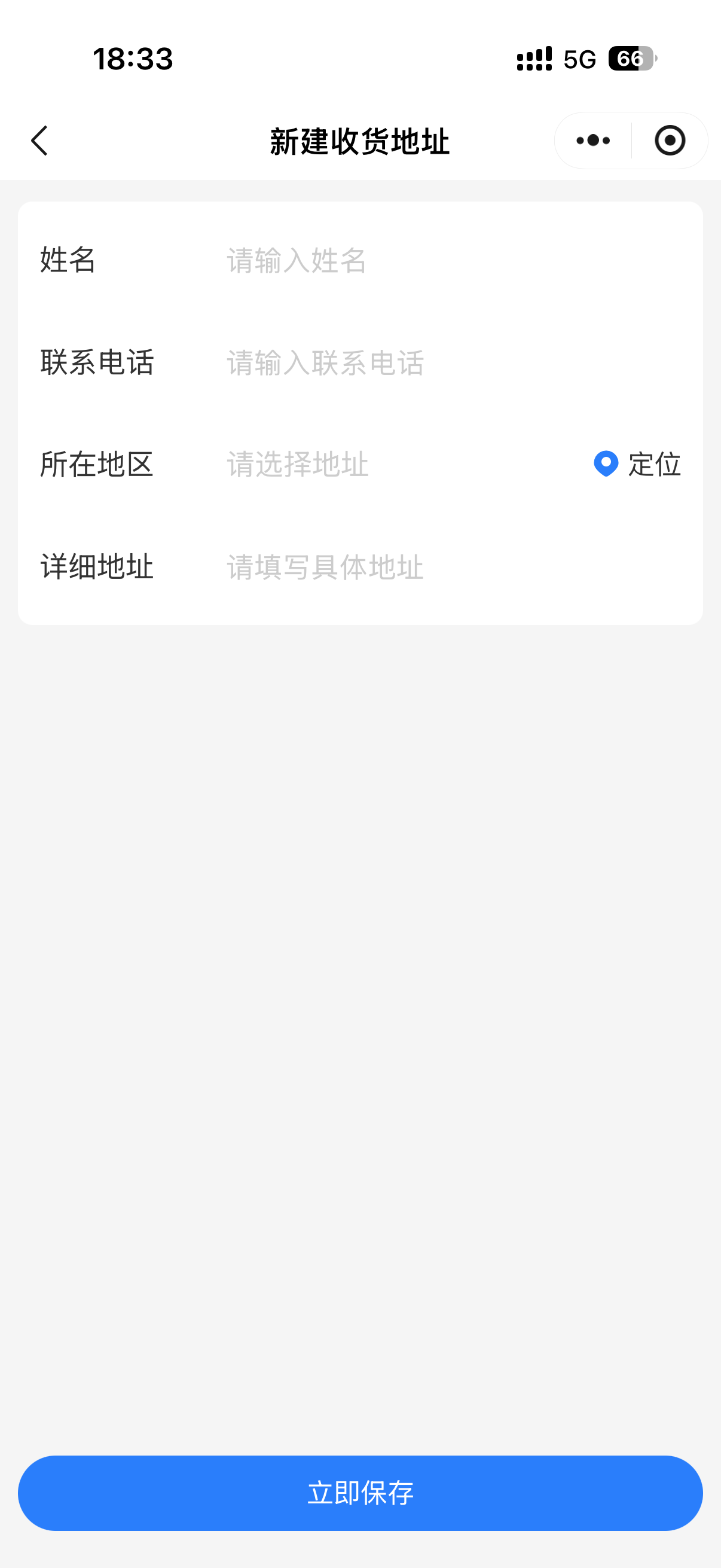The height and width of the screenshot is (1568, 721).
Task: Focus the 联系电话 phone number field
Action: pyautogui.click(x=426, y=363)
